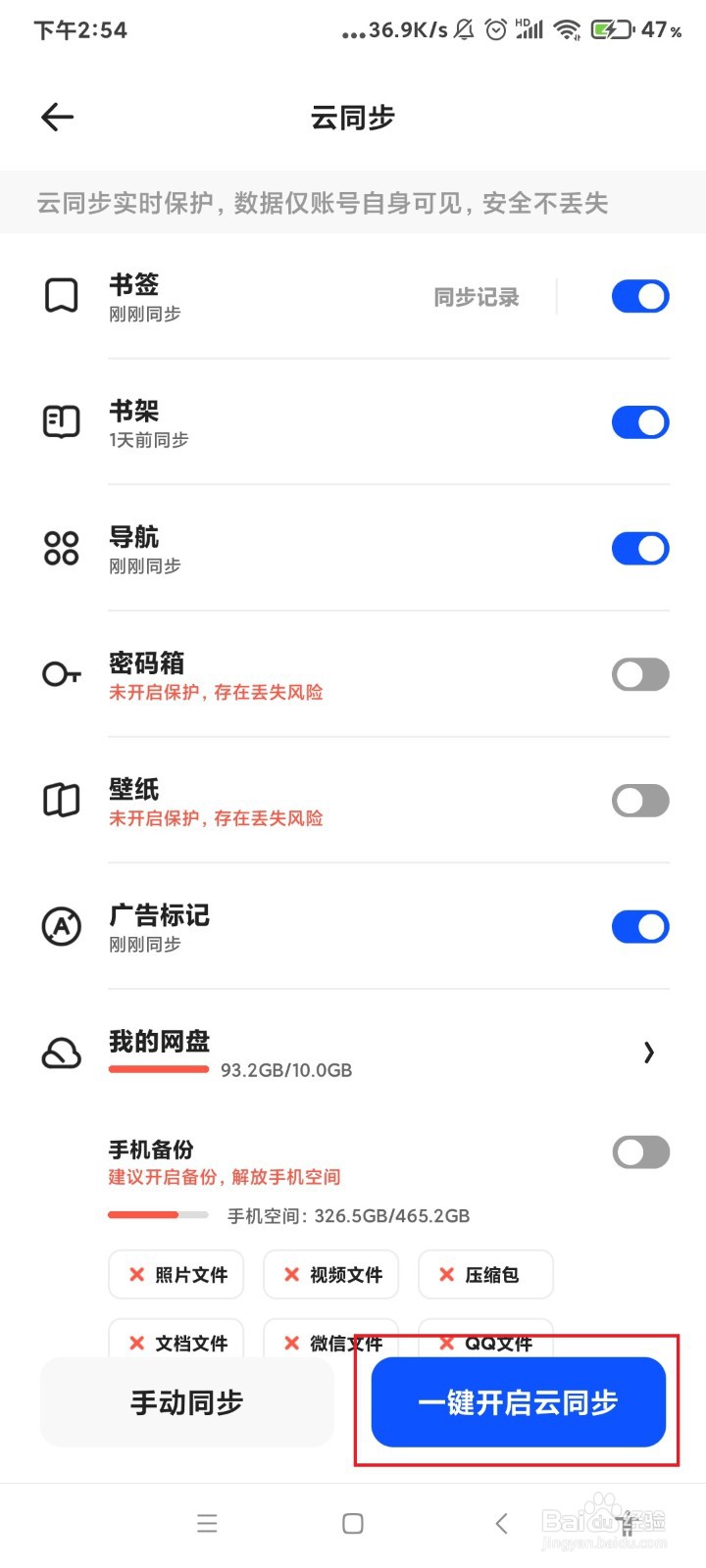Tap the 手动同步 button
706x1568 pixels.
[x=186, y=1402]
